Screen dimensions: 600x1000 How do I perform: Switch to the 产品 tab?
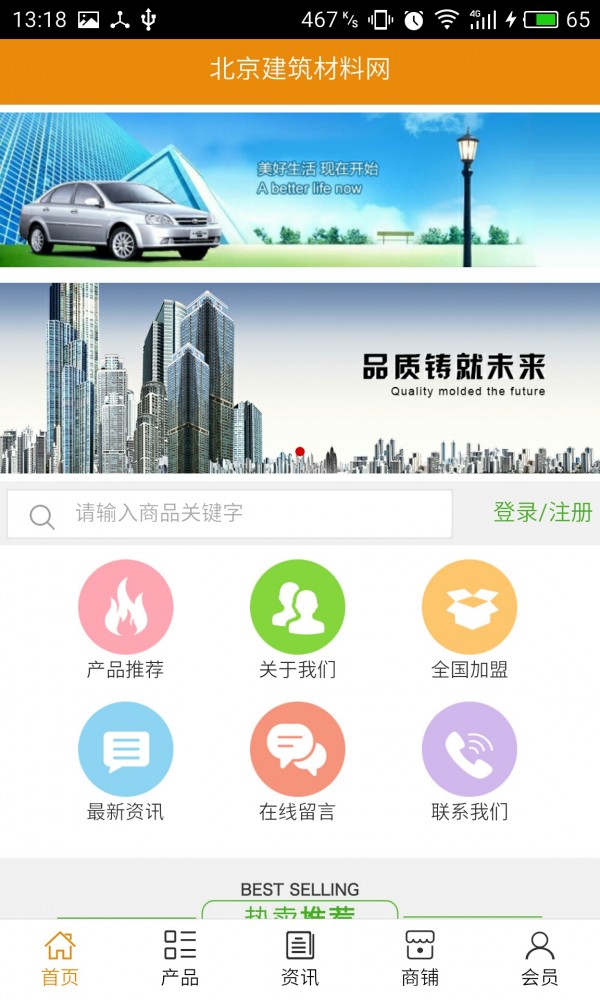click(x=180, y=957)
